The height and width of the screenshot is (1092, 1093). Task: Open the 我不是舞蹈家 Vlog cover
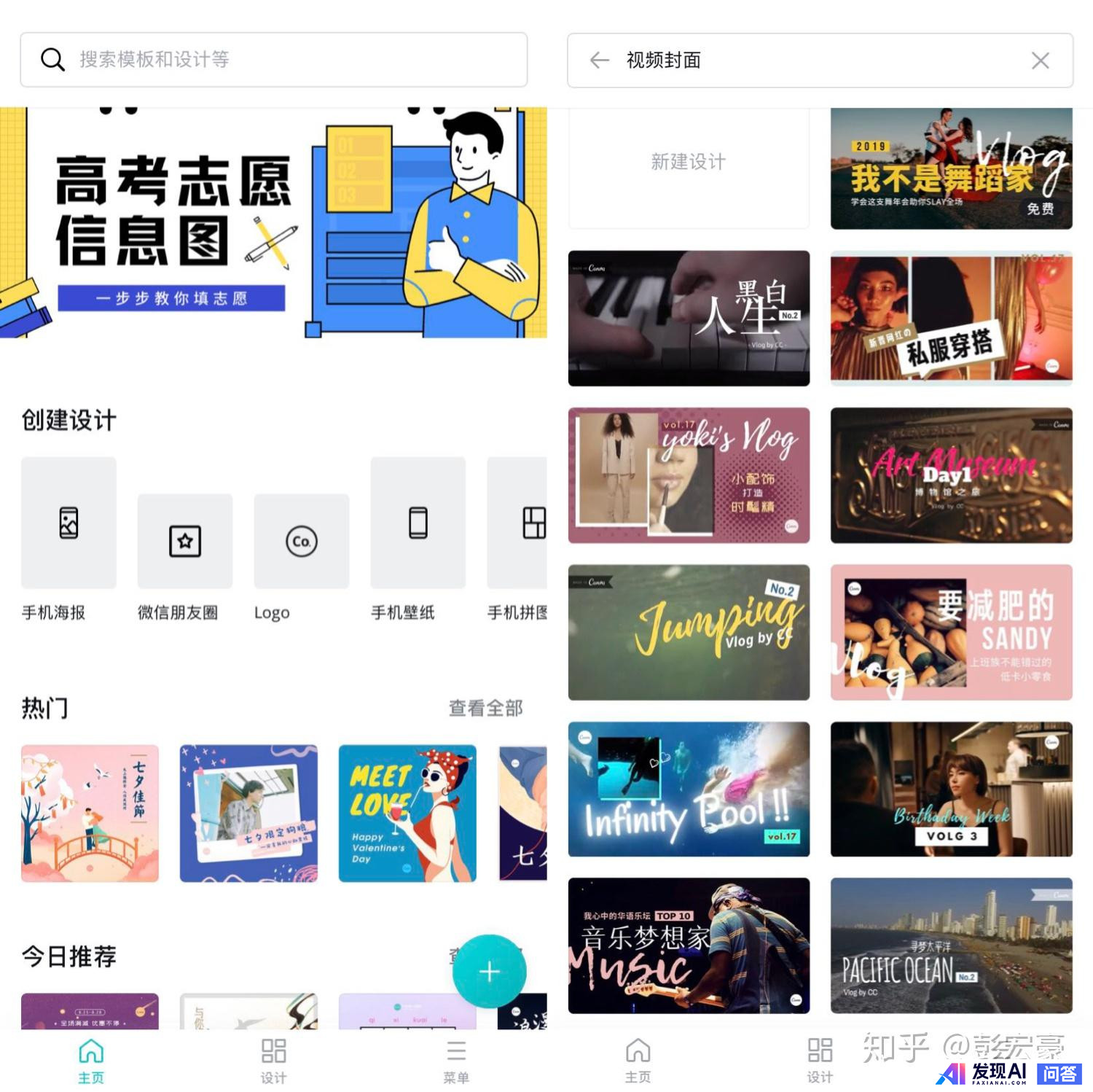coord(951,168)
